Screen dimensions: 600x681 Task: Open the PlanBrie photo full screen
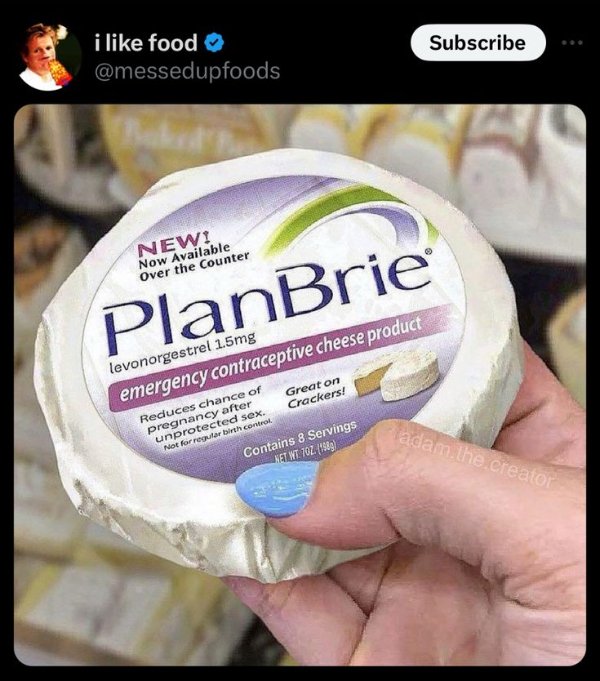[299, 385]
